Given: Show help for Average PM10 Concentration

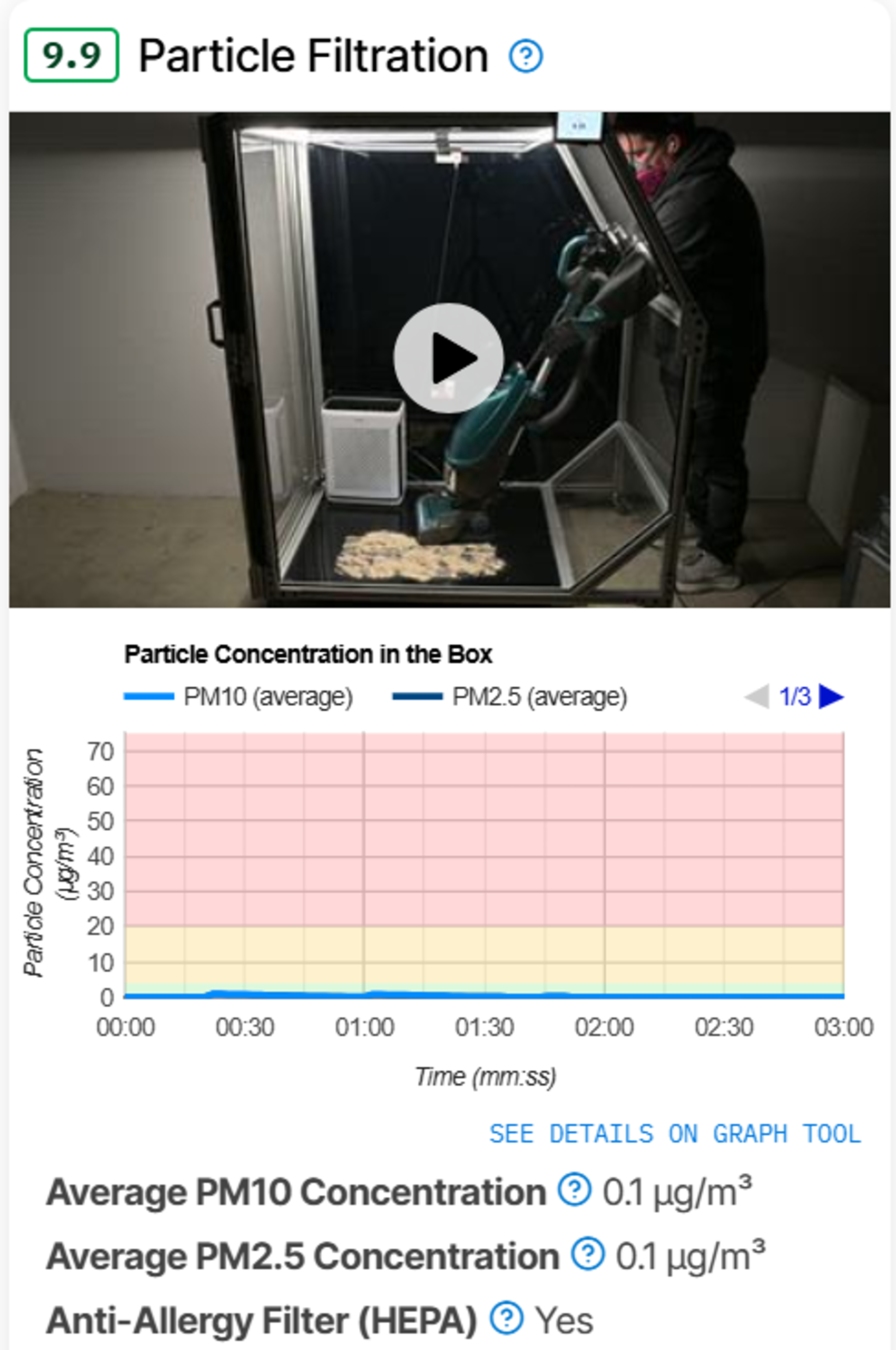Looking at the screenshot, I should point(574,1191).
